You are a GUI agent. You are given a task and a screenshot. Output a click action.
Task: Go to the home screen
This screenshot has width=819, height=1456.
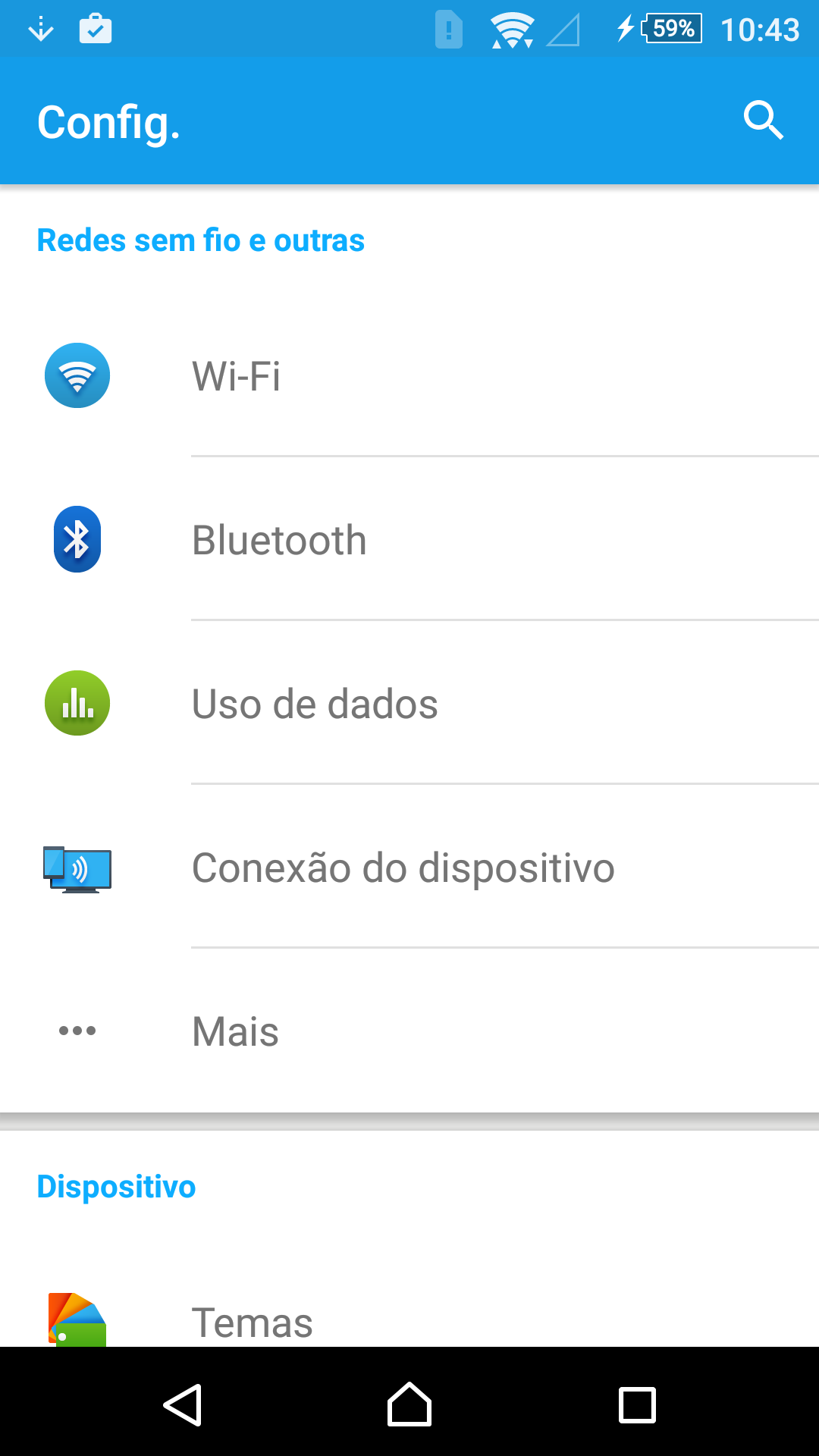pos(409,1405)
